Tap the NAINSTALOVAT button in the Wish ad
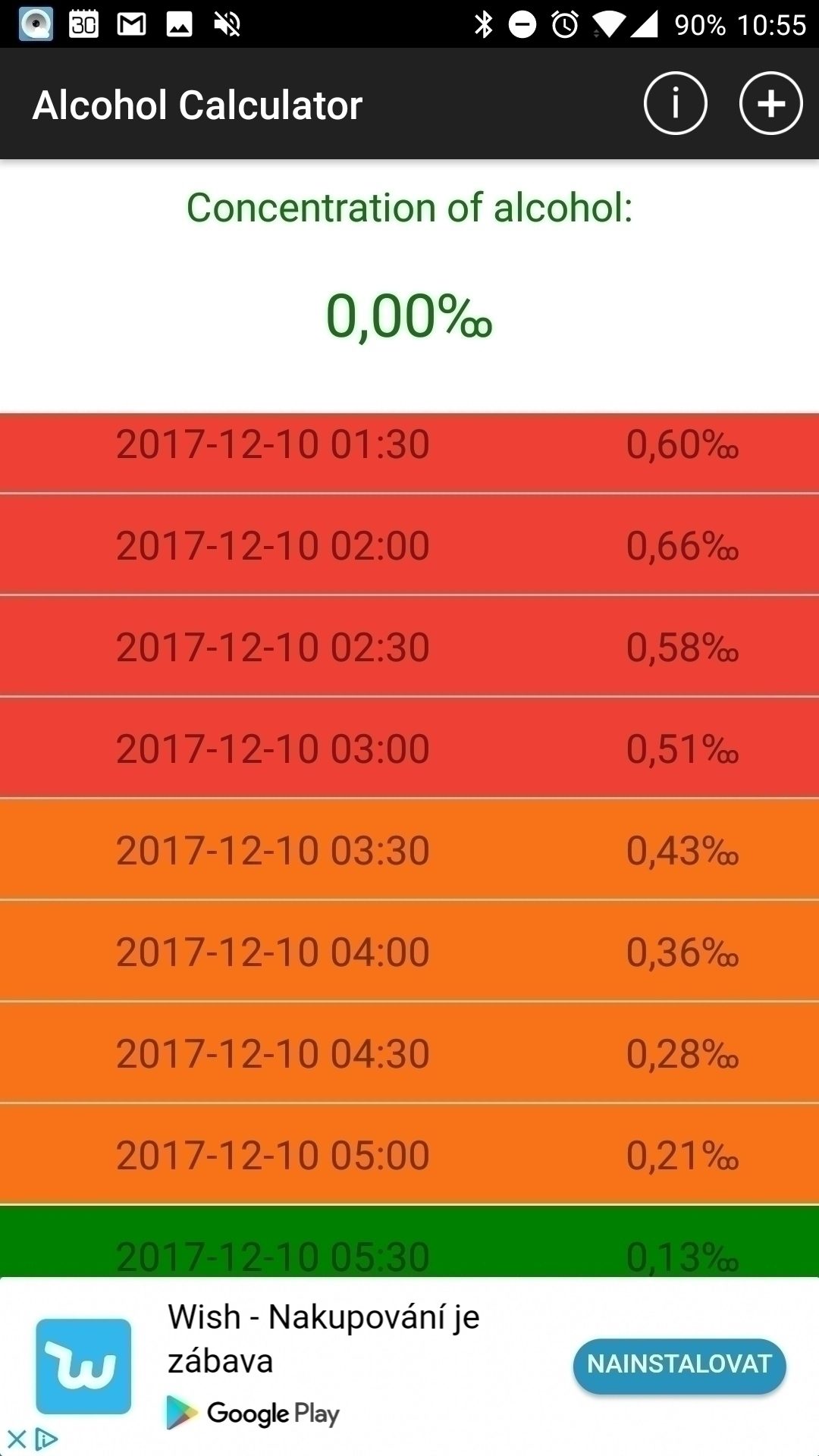The height and width of the screenshot is (1456, 819). click(x=679, y=1365)
